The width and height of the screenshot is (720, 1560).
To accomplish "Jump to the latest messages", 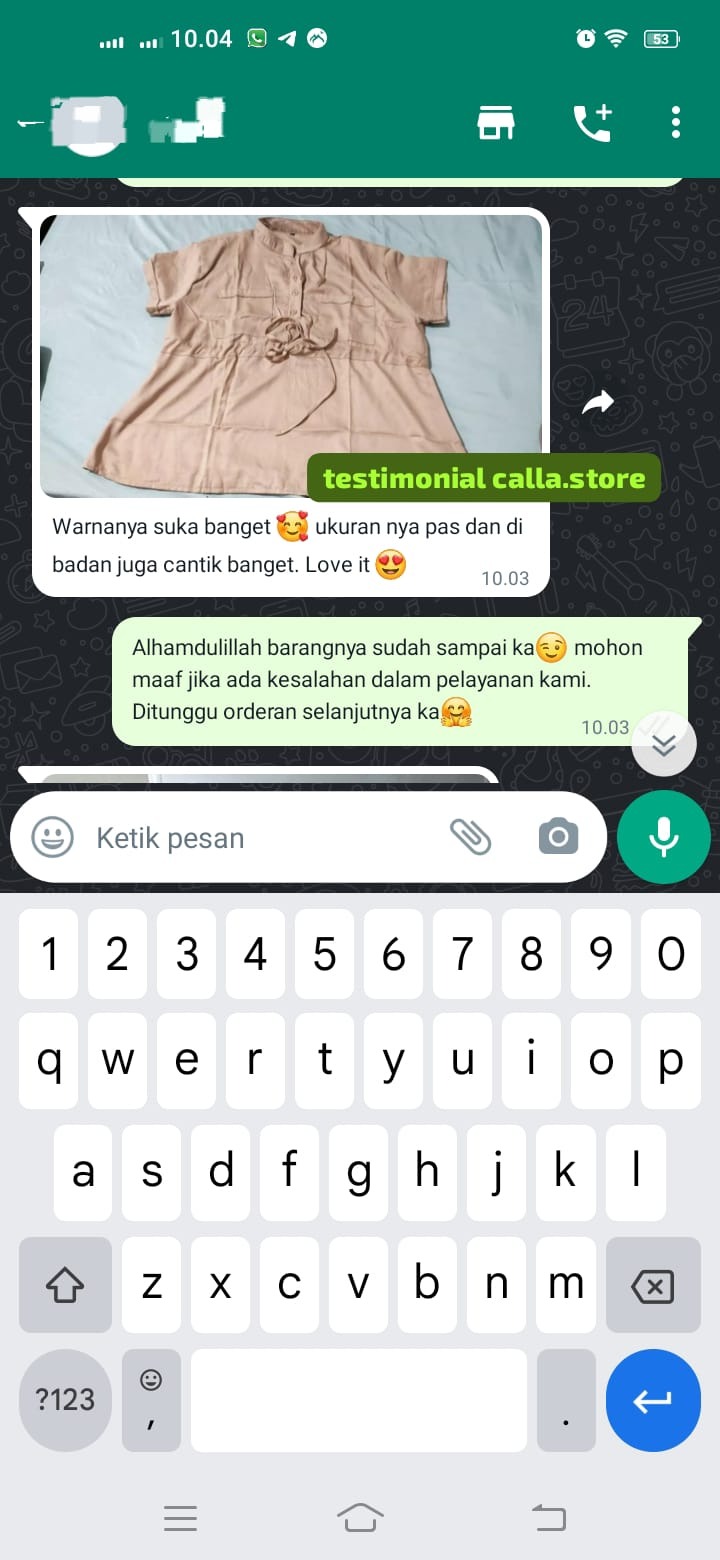I will pyautogui.click(x=664, y=744).
